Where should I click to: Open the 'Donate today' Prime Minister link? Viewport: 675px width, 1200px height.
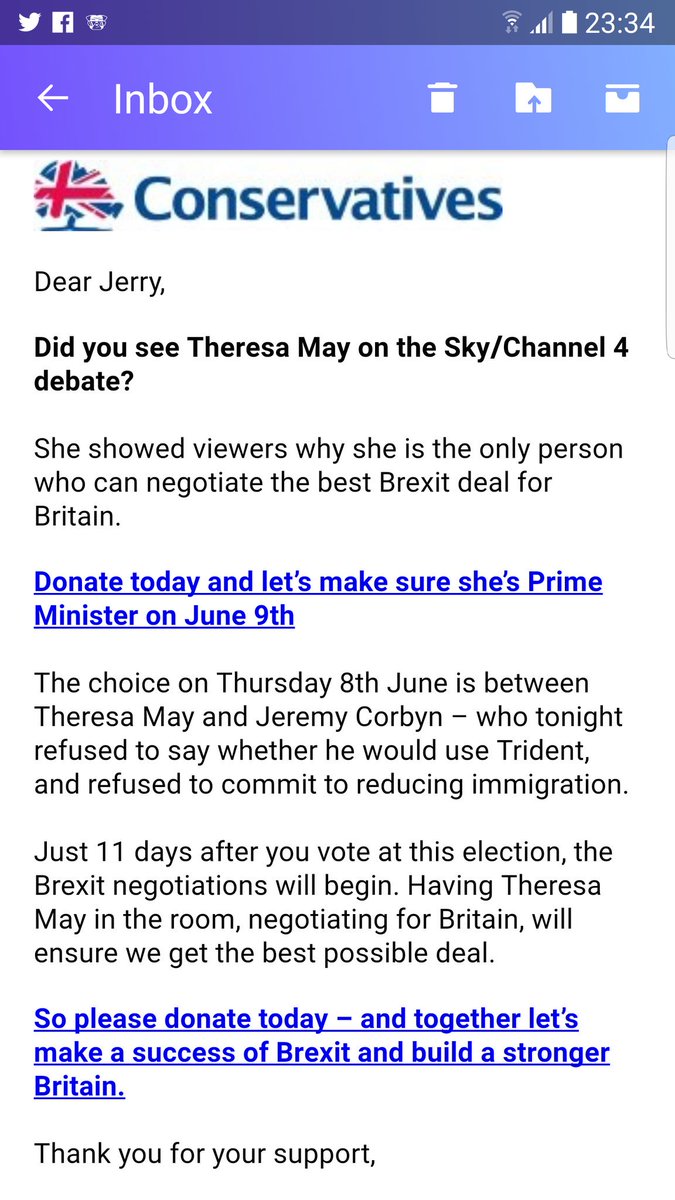[318, 597]
